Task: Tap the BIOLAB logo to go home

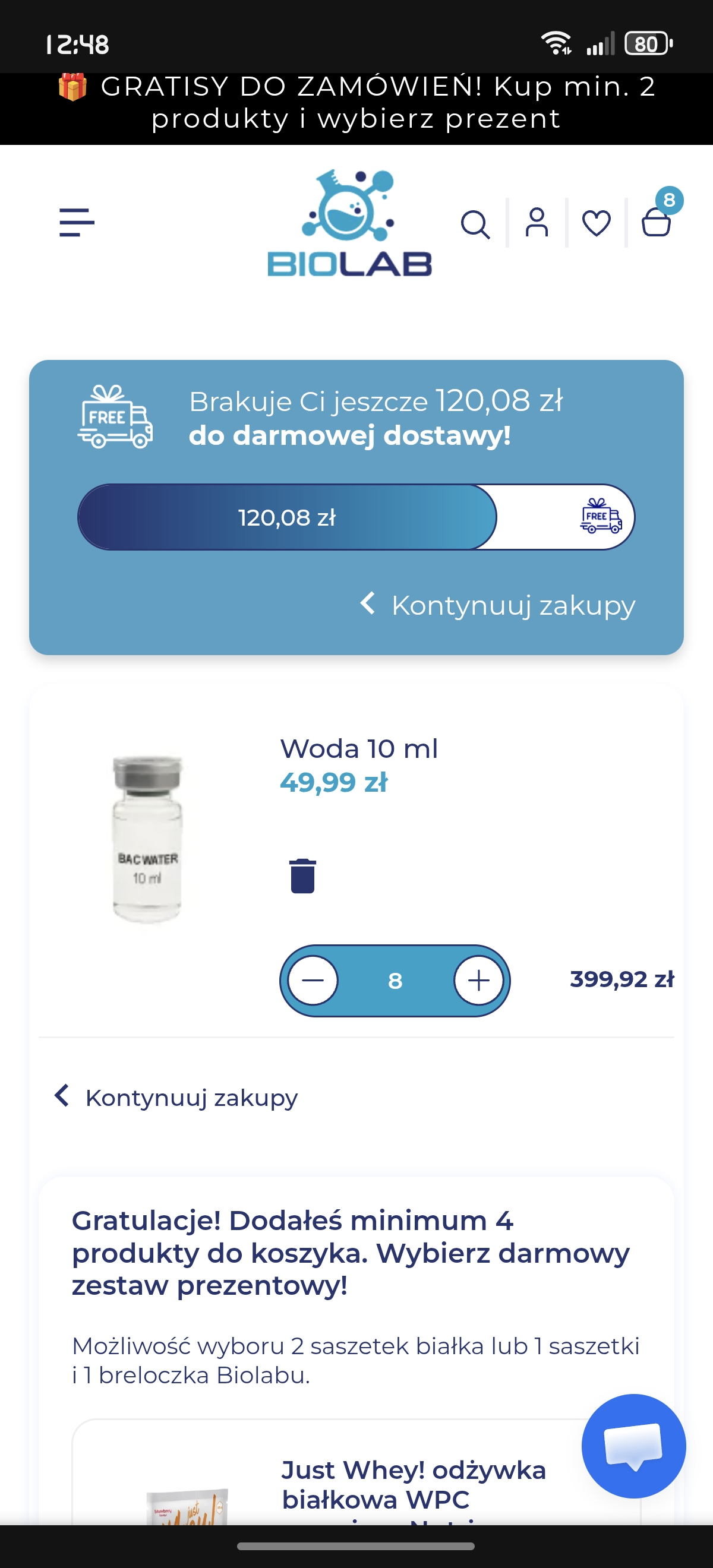Action: tap(349, 223)
